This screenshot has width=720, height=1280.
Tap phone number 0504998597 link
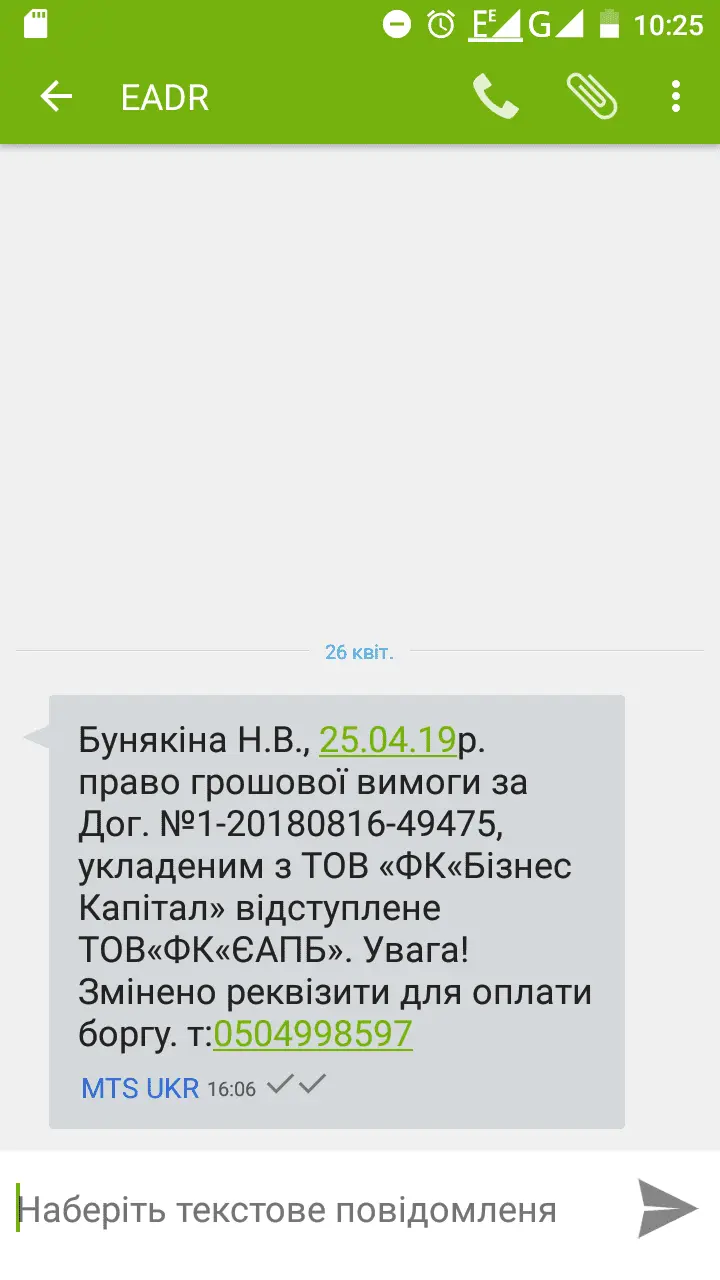313,1034
